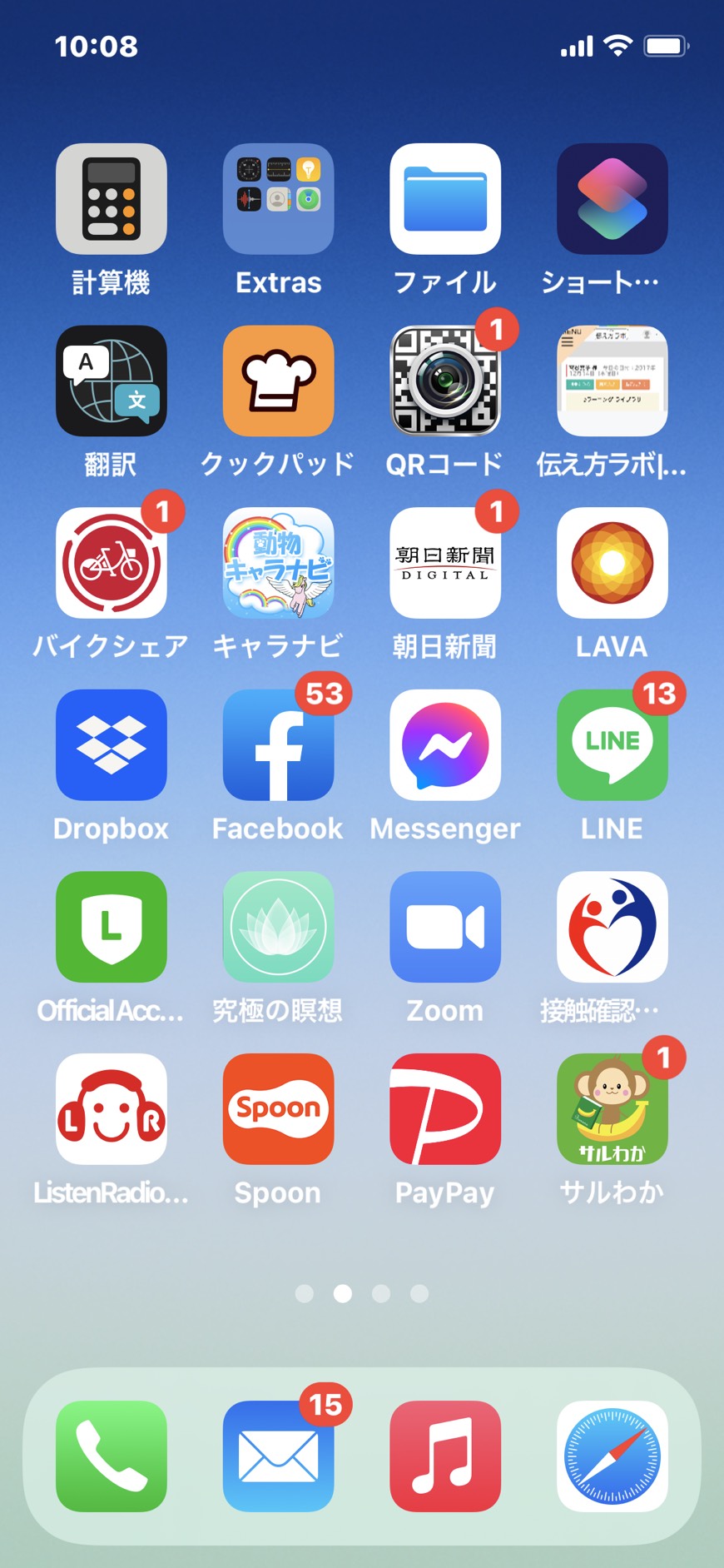
Task: Launch the 翻訳 translate app
Action: coord(112,381)
